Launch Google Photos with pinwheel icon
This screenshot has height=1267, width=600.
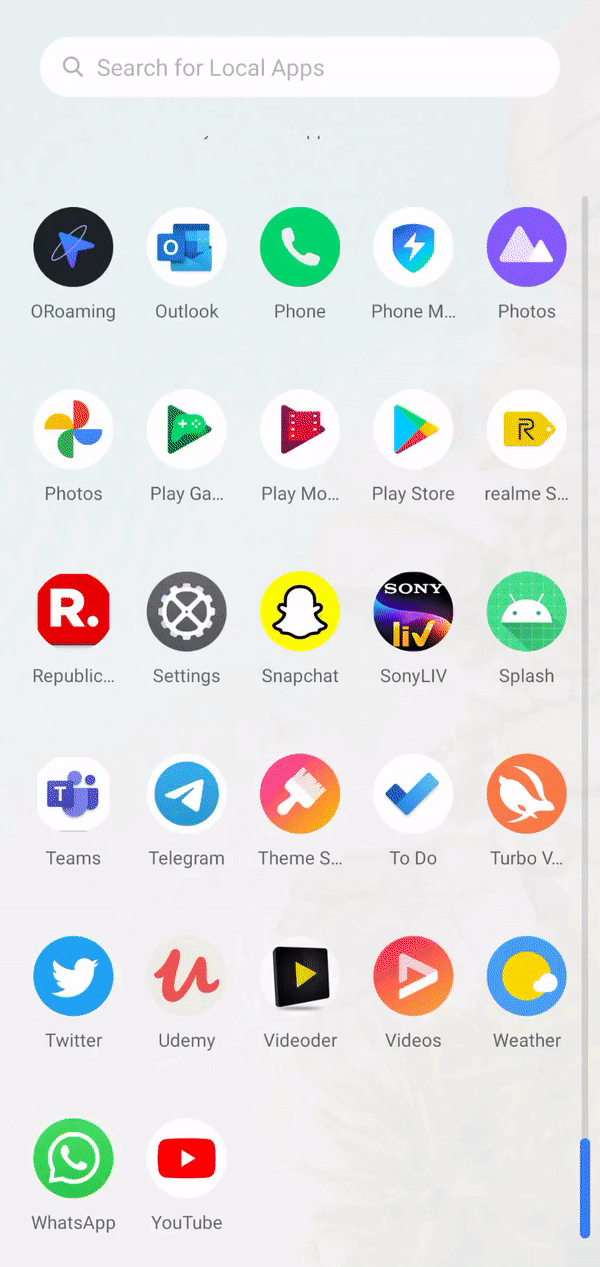tap(73, 430)
